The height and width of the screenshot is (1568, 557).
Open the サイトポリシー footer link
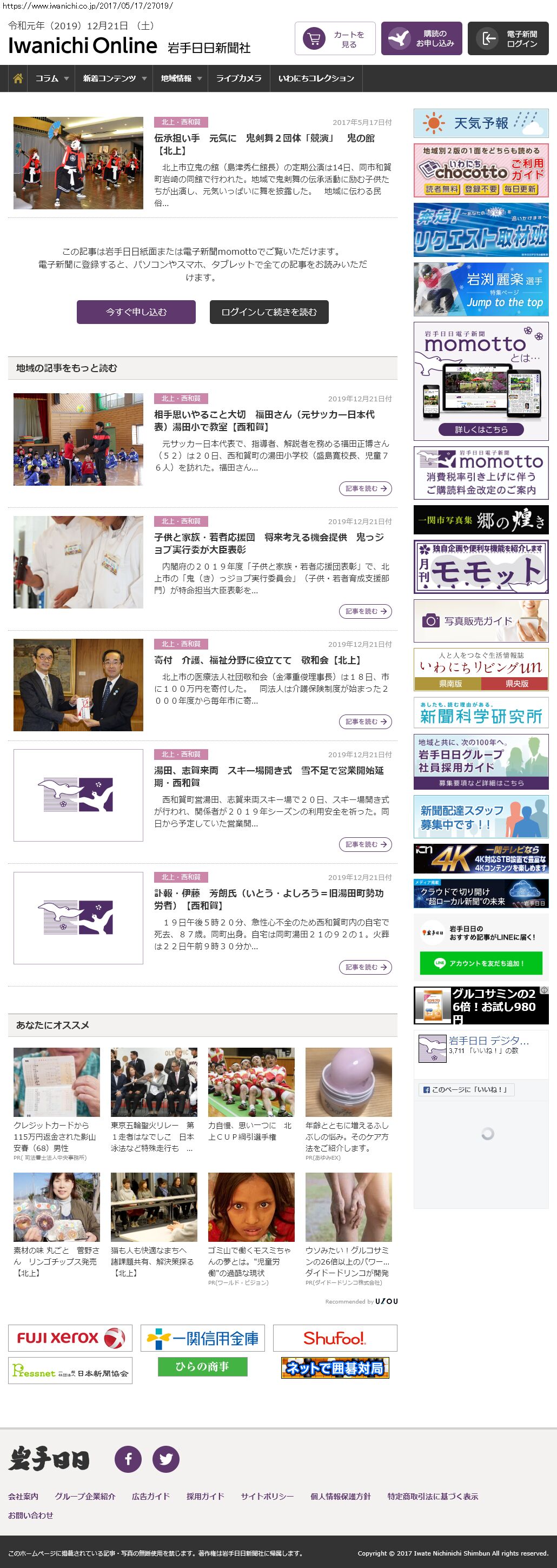coord(267,1496)
